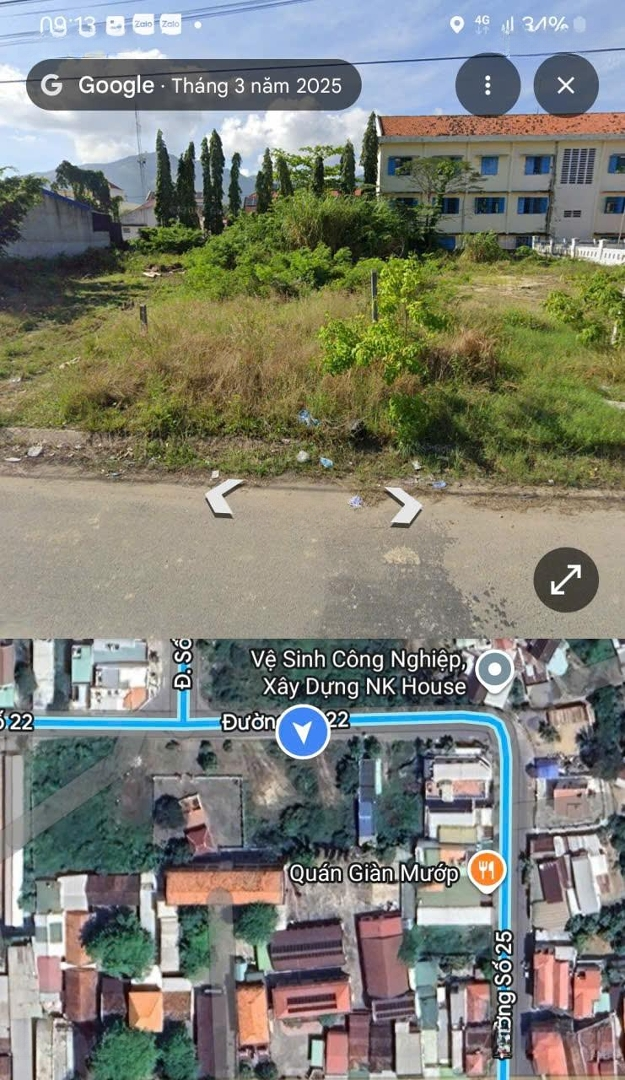The image size is (625, 1080).
Task: Open the Quán Giàn Mướp restaurant marker
Action: click(x=486, y=871)
